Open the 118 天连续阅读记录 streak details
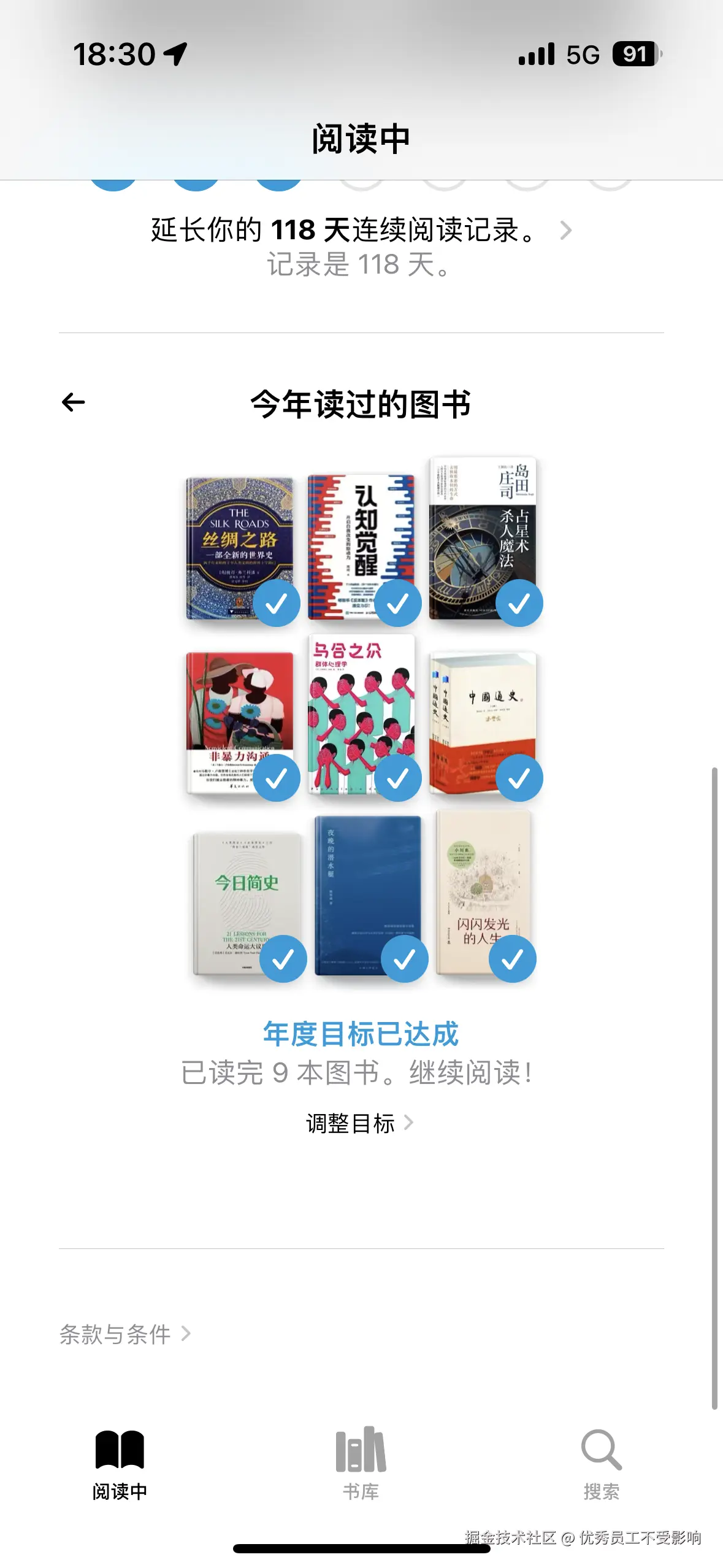Viewport: 723px width, 1568px height. pyautogui.click(x=361, y=231)
